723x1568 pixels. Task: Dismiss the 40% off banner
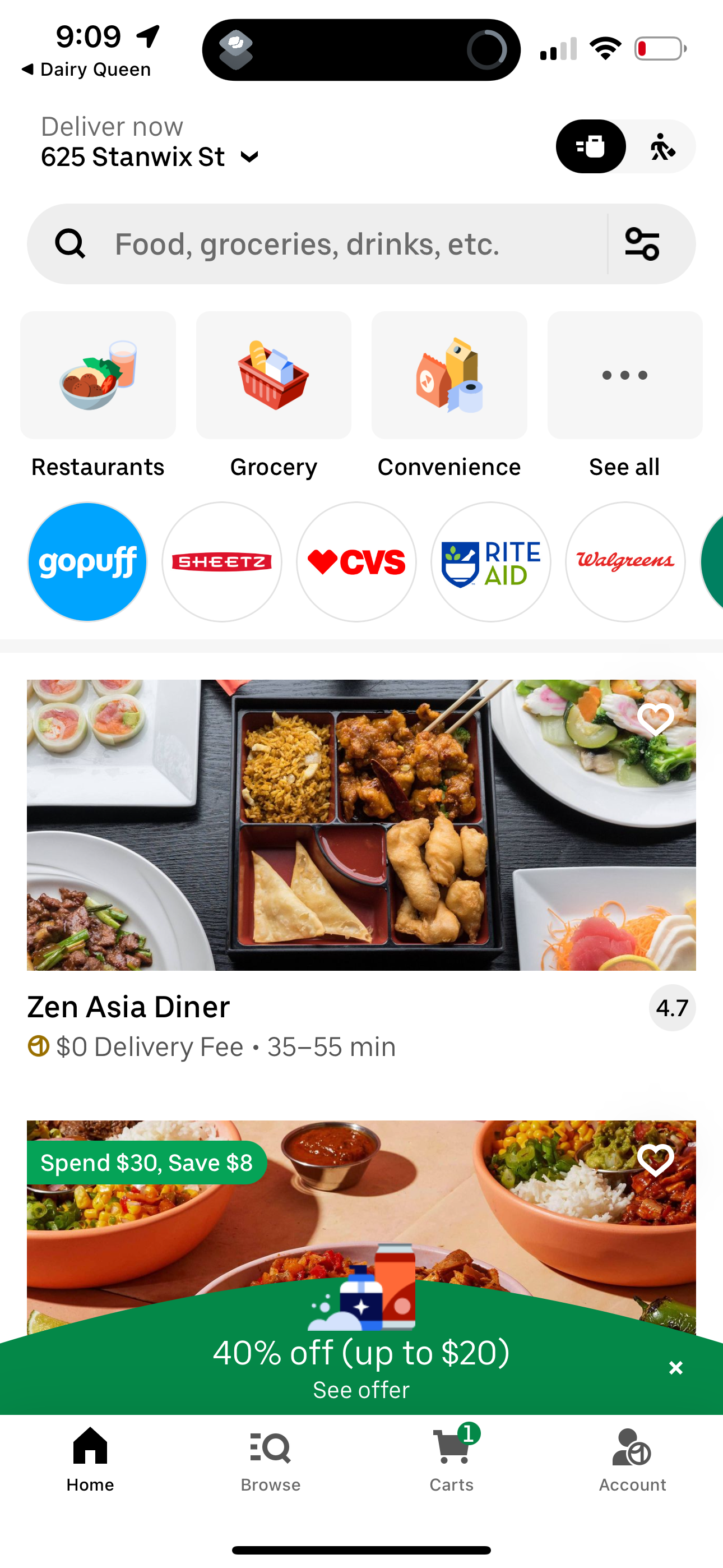tap(675, 1367)
